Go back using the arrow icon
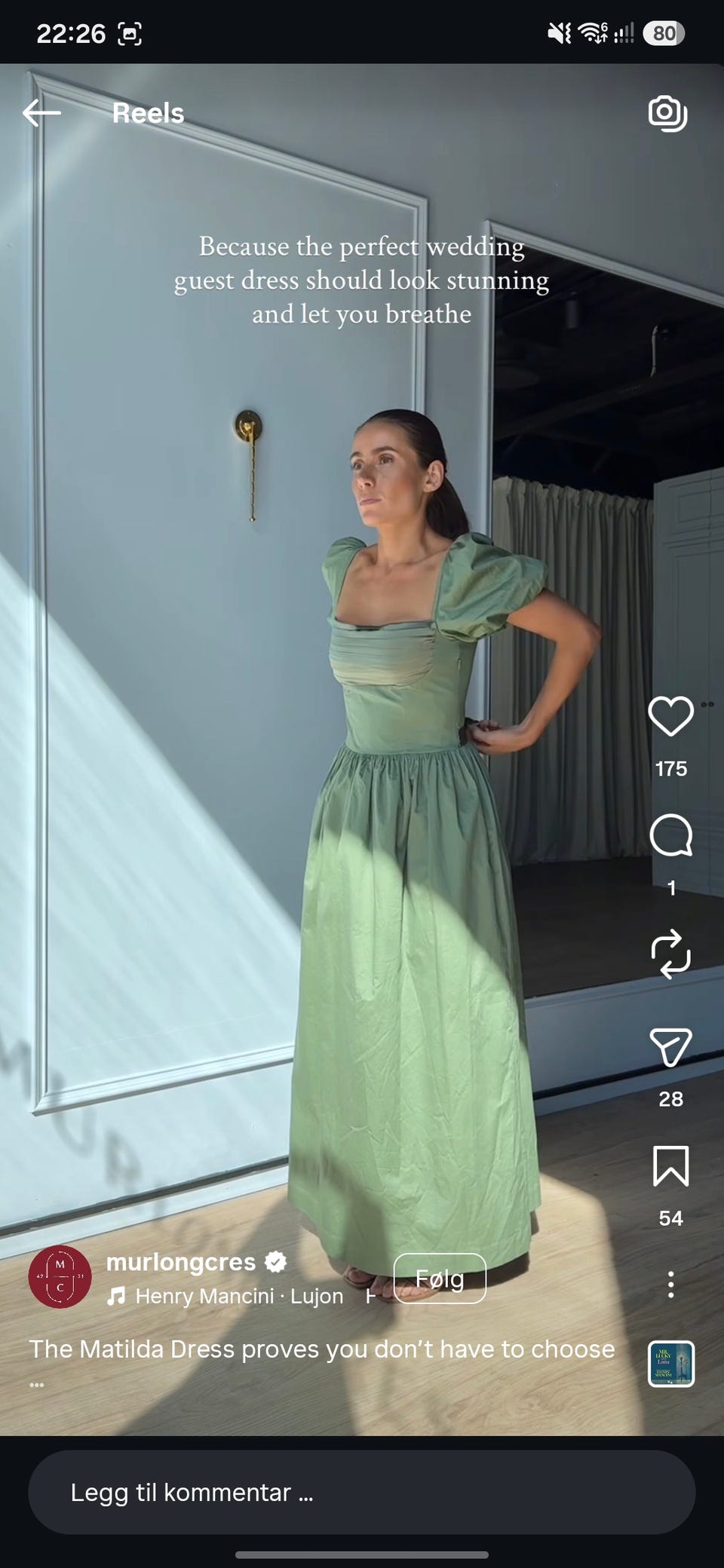 (x=41, y=113)
